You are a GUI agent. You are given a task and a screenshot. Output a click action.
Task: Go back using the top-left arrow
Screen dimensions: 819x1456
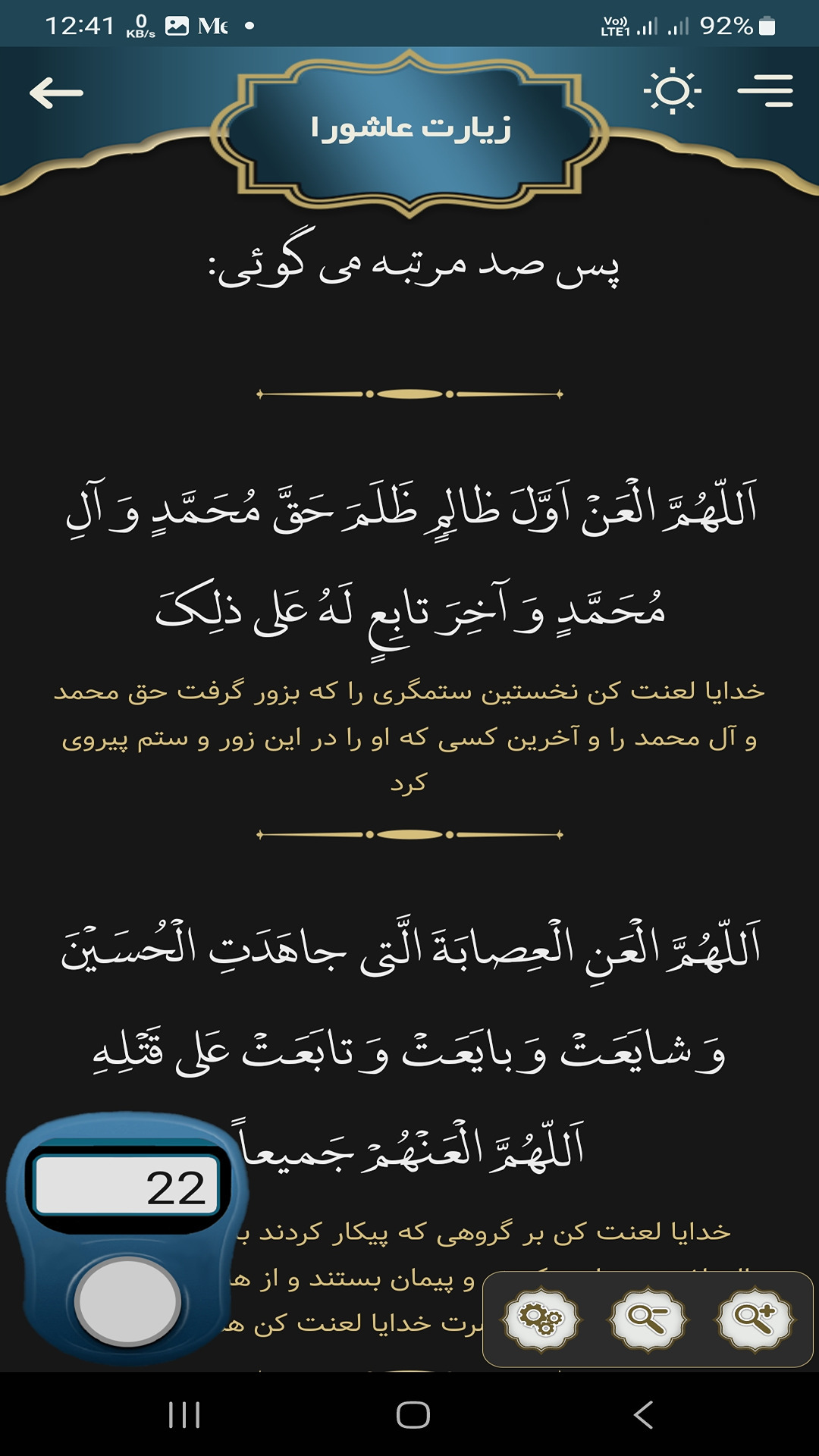[56, 93]
